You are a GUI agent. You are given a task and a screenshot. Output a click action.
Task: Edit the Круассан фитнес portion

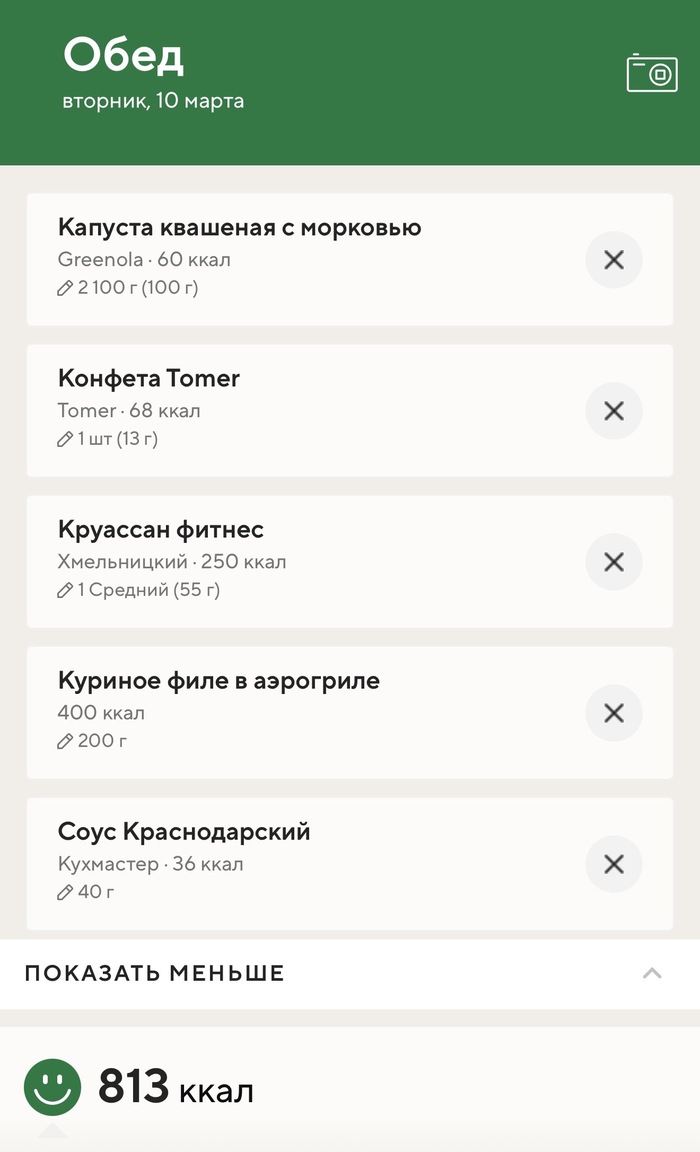pyautogui.click(x=139, y=590)
